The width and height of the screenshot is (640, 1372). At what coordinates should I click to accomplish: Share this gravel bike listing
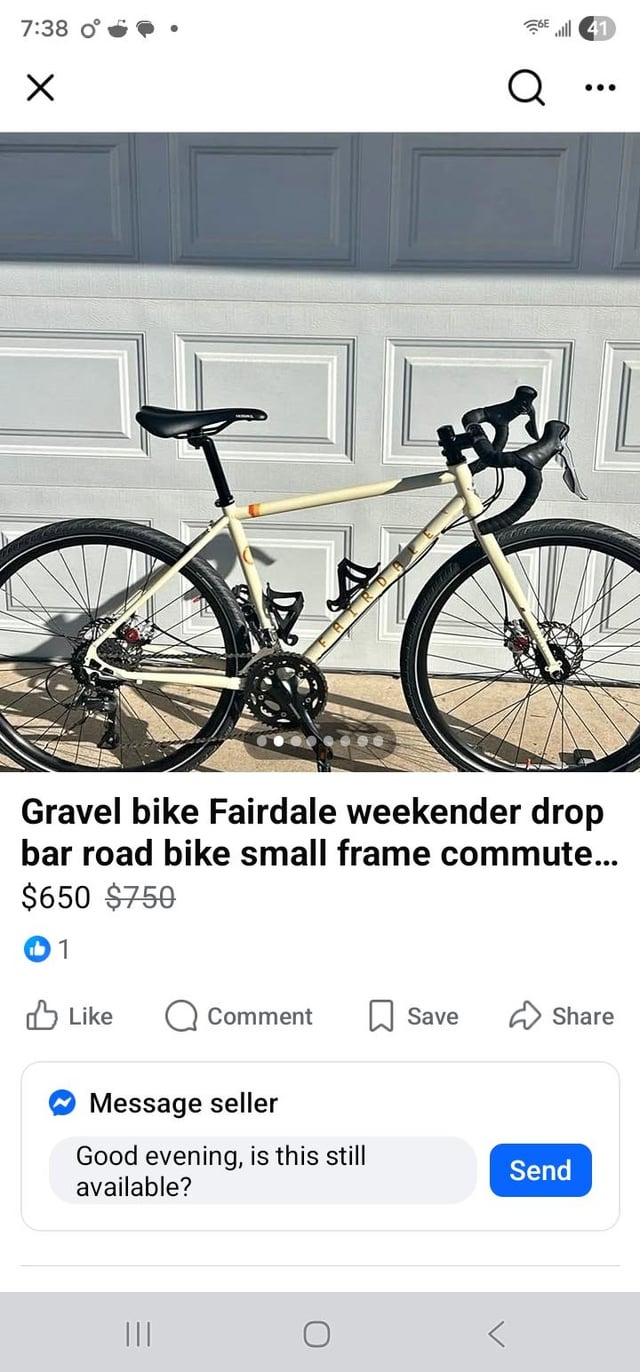click(x=562, y=1016)
